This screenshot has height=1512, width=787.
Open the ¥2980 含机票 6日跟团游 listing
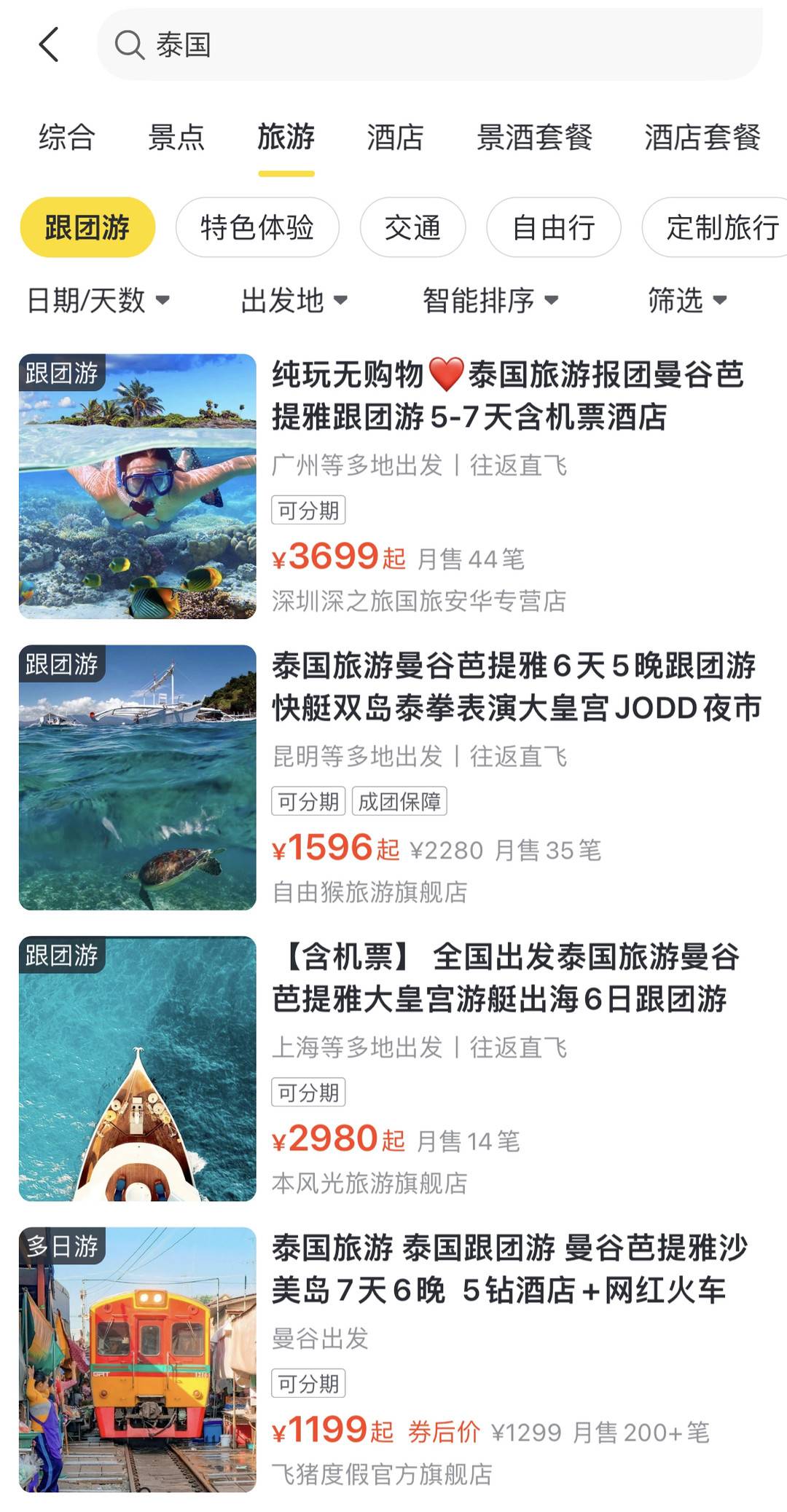pyautogui.click(x=506, y=978)
